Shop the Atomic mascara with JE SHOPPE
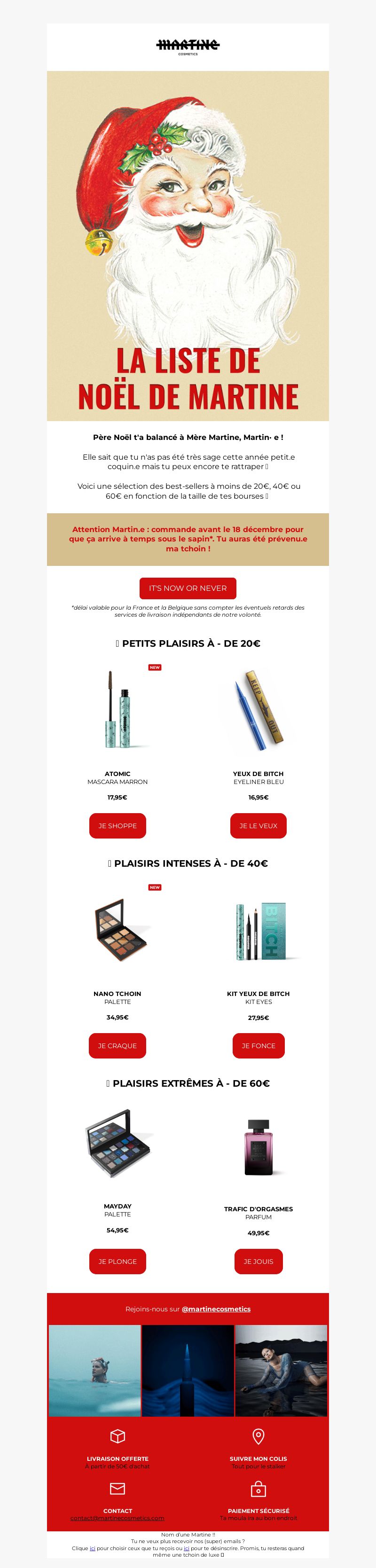Viewport: 376px width, 1568px height. point(117,825)
